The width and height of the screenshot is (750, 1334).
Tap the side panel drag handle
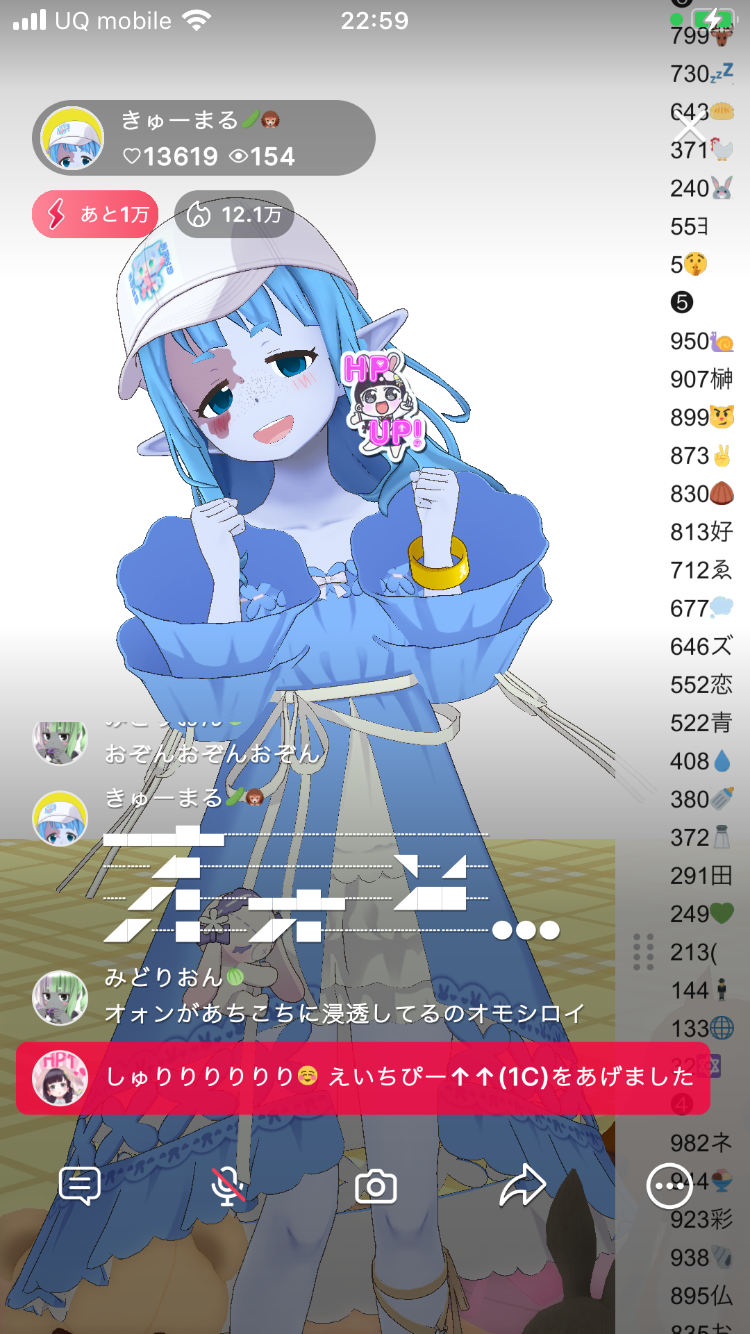[643, 952]
